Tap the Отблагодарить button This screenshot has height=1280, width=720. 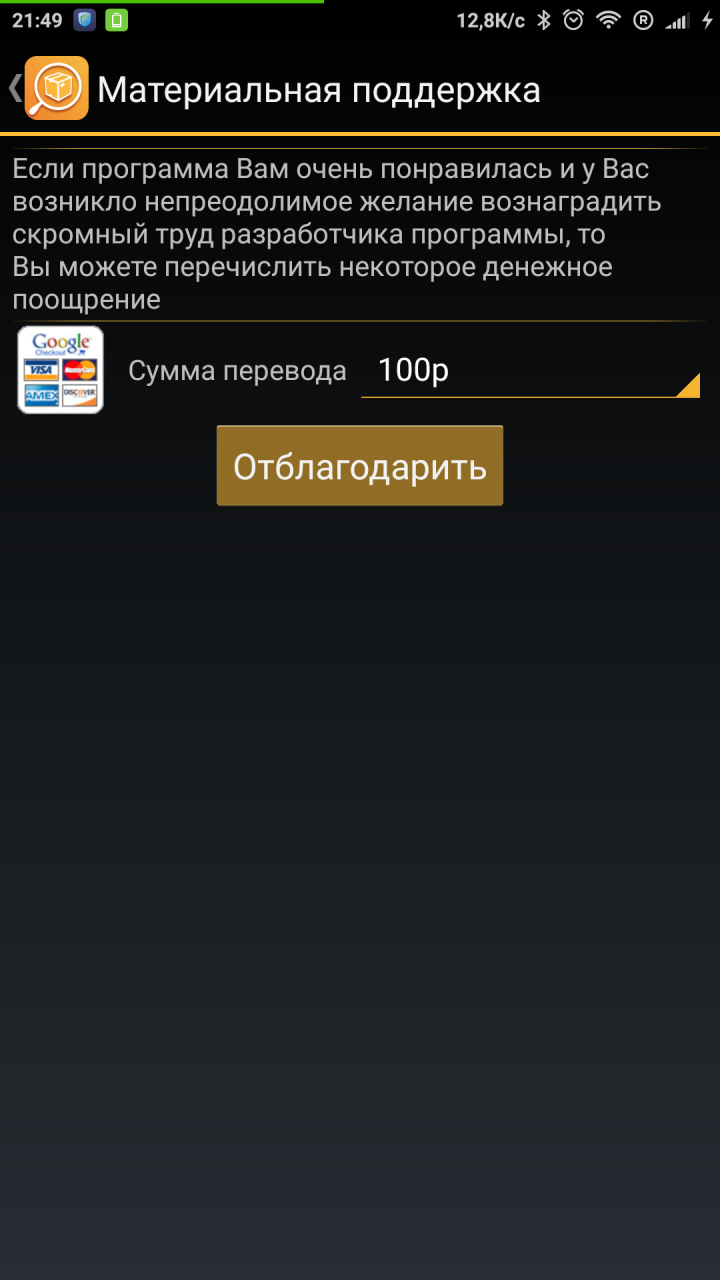[x=360, y=466]
